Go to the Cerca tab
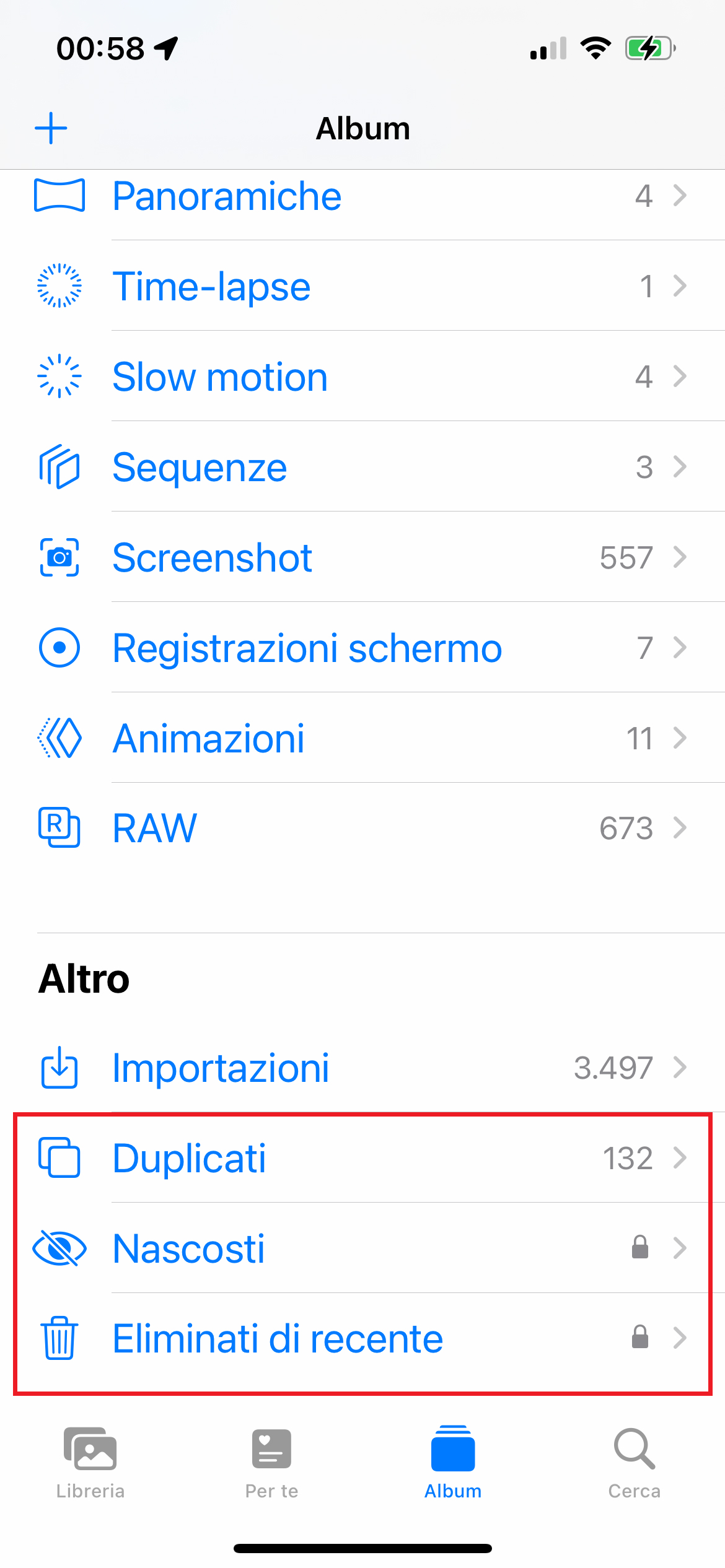This screenshot has width=725, height=1568. pyautogui.click(x=635, y=1463)
